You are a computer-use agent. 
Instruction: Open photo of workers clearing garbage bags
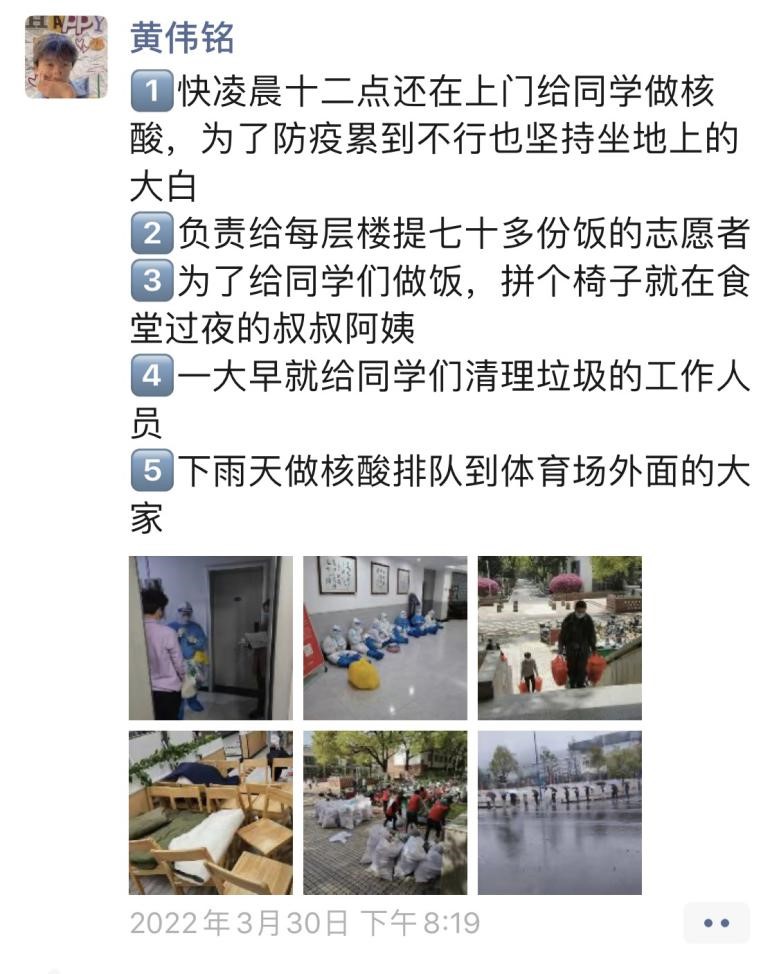pyautogui.click(x=385, y=812)
